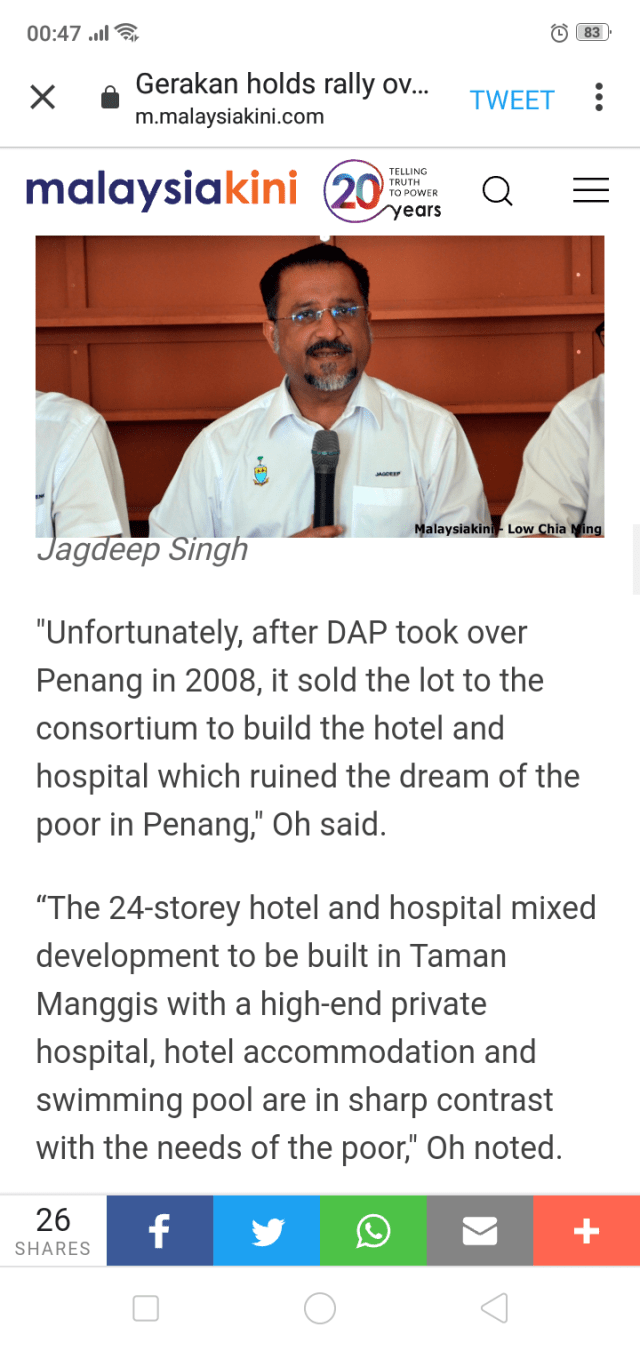Tap the system back button

494,1308
